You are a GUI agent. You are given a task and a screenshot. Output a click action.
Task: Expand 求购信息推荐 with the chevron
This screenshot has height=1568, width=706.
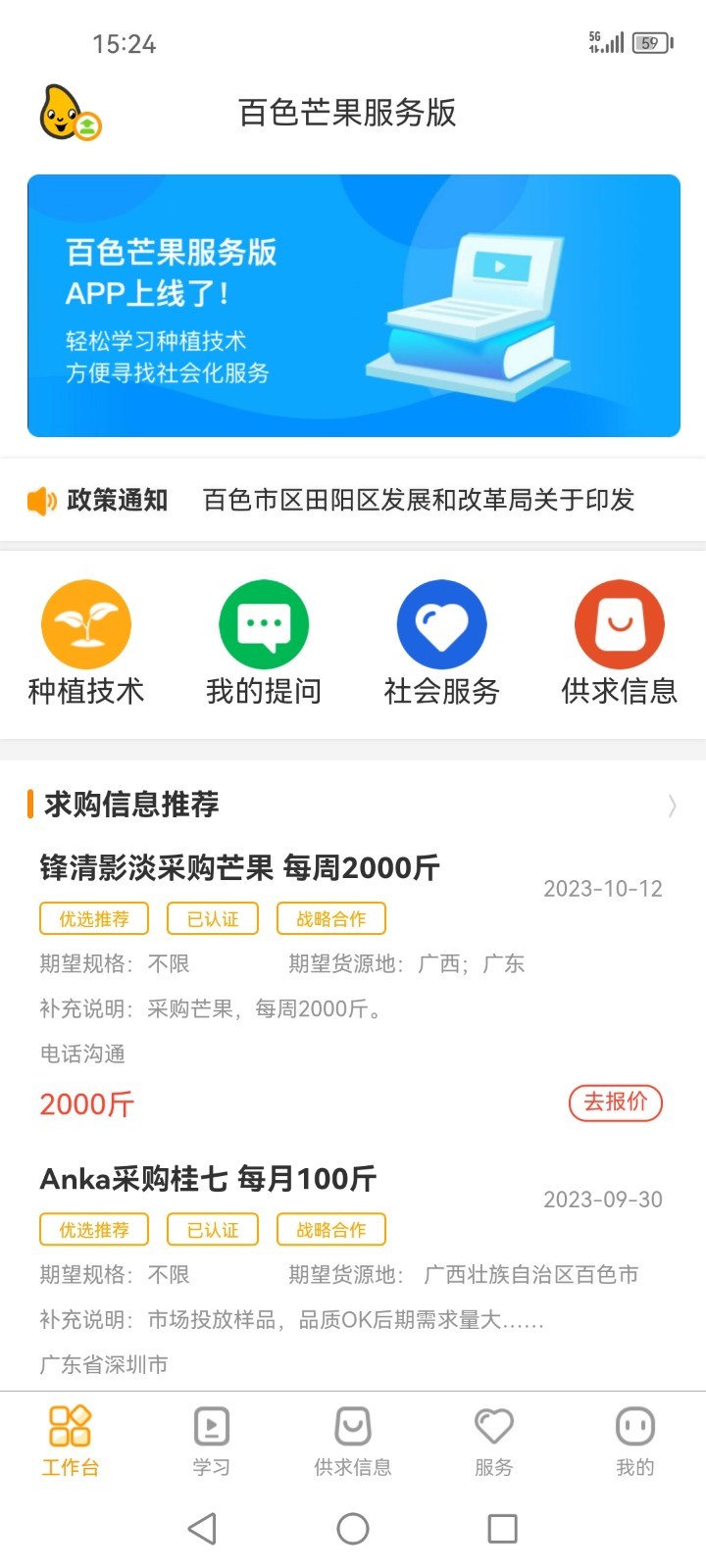click(672, 806)
